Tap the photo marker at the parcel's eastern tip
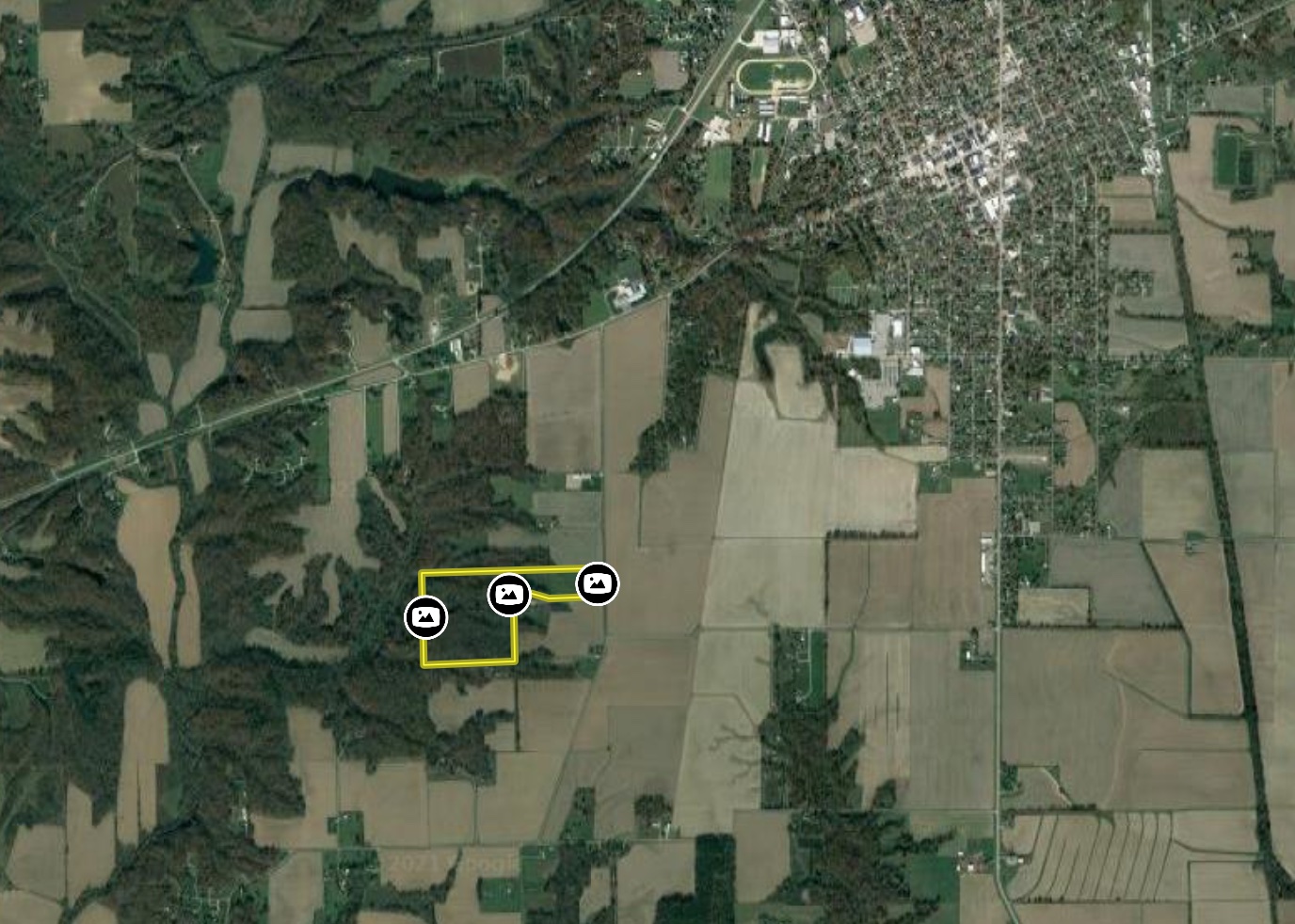 (x=597, y=583)
